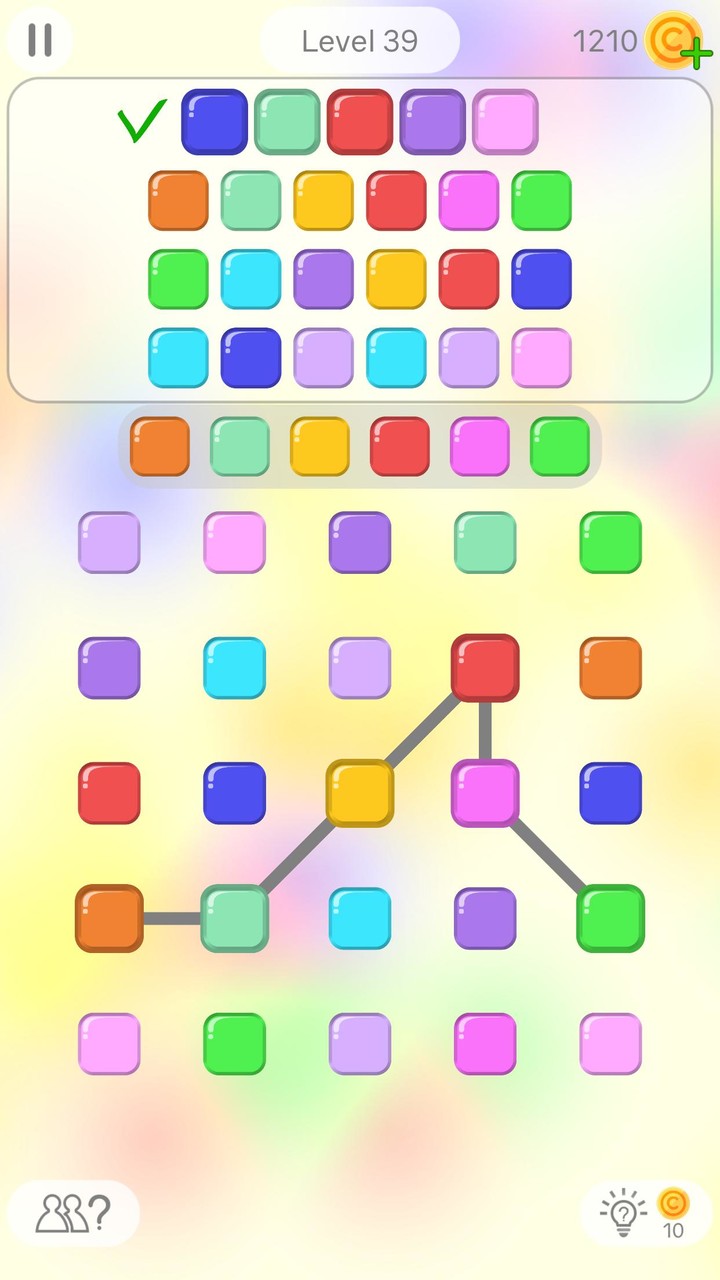Tap the orange tile connected to the teal tile
The height and width of the screenshot is (1280, 720).
point(109,919)
